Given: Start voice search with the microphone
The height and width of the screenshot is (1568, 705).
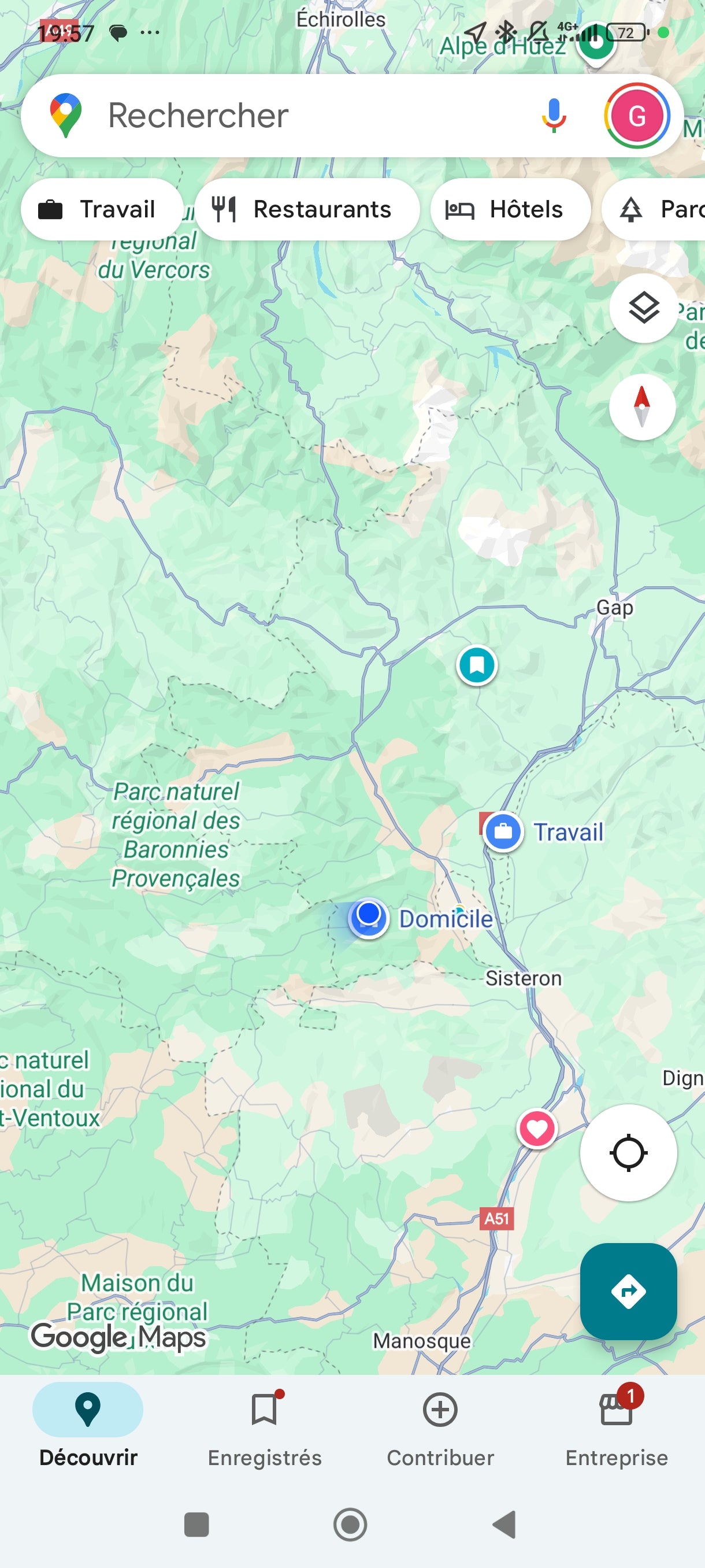Looking at the screenshot, I should (x=553, y=116).
